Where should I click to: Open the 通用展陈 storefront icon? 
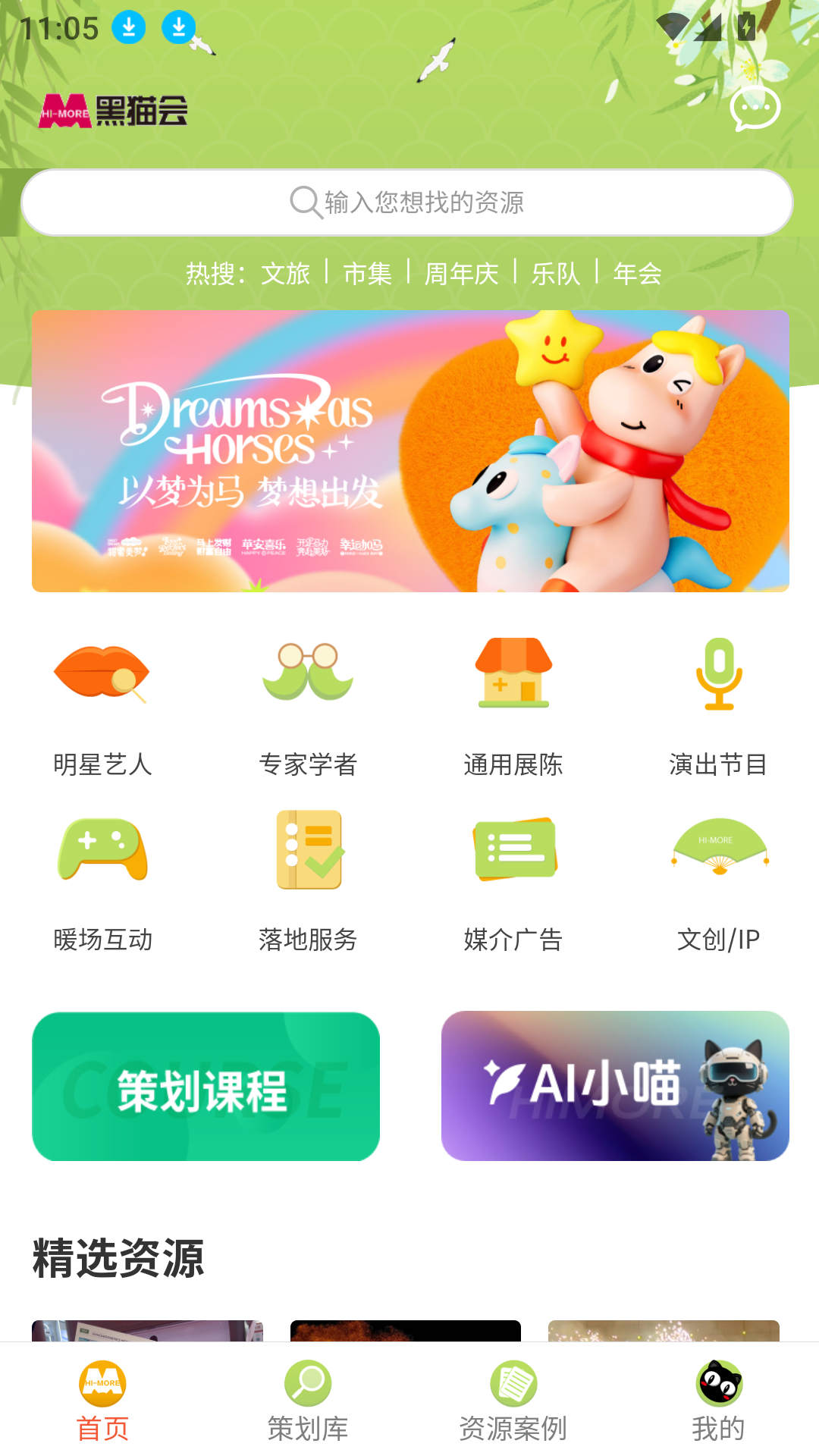pos(513,675)
